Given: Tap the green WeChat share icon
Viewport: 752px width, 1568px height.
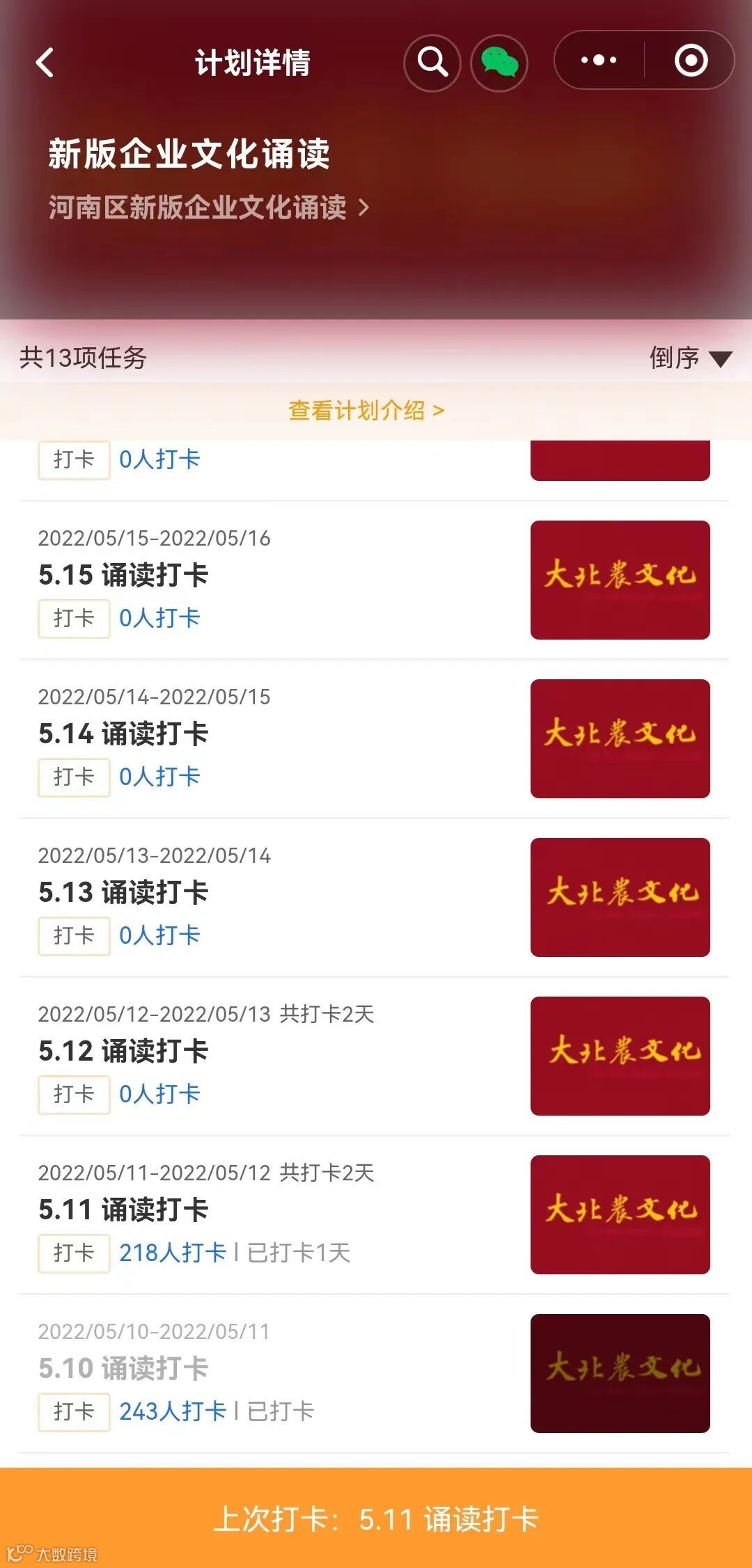Looking at the screenshot, I should point(499,63).
